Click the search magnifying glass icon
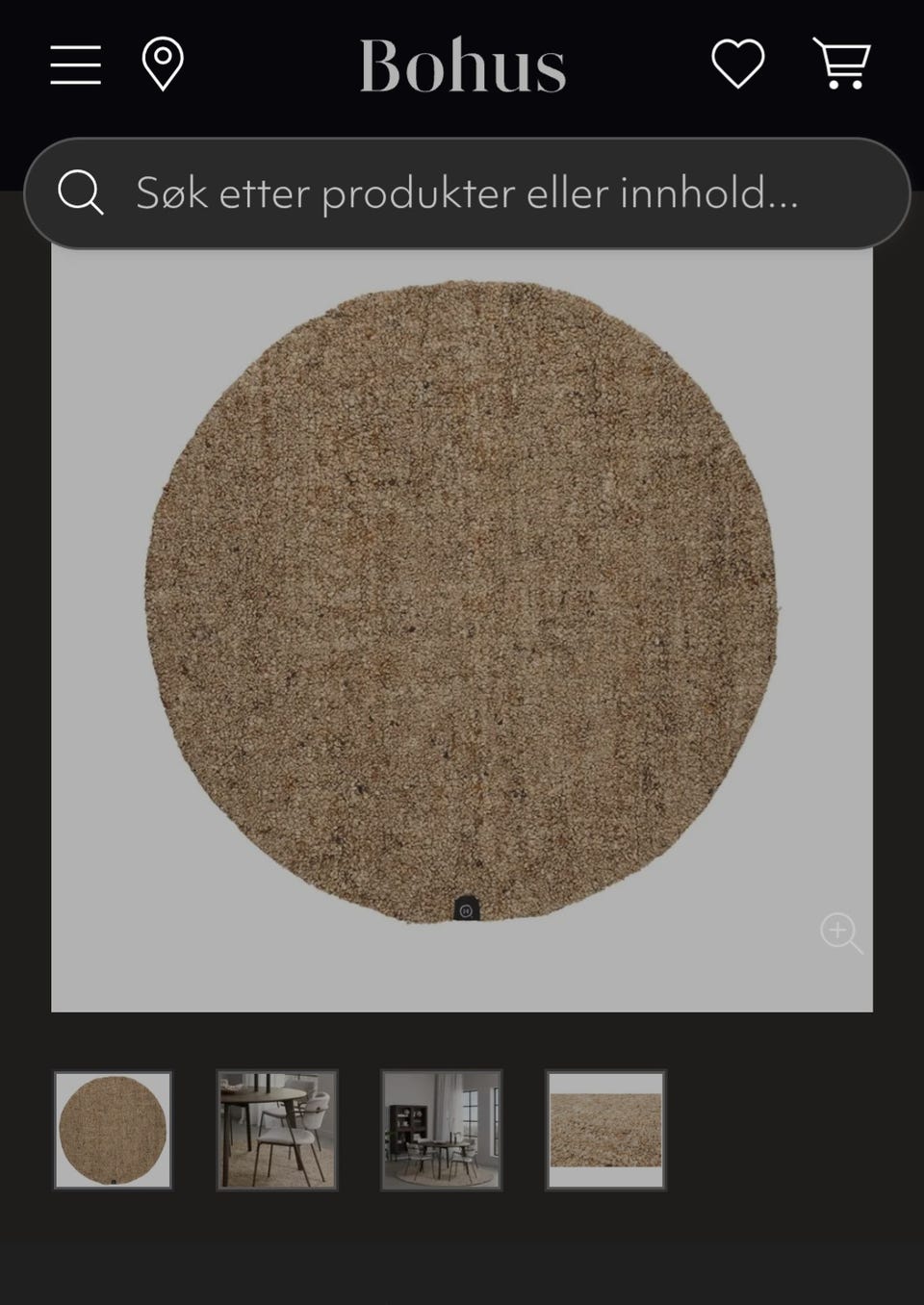 [x=82, y=193]
